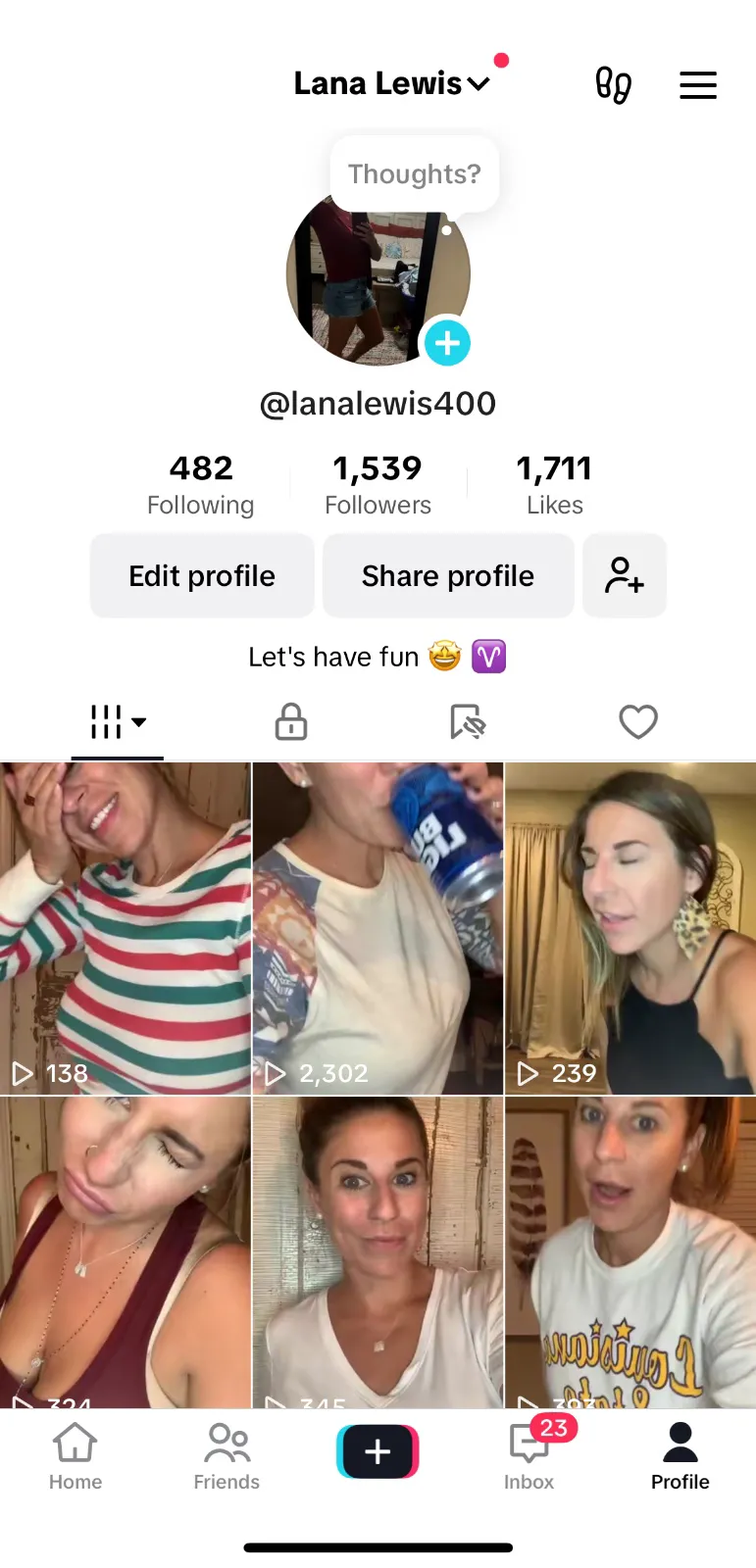Switch to the private videos lock tab

291,722
